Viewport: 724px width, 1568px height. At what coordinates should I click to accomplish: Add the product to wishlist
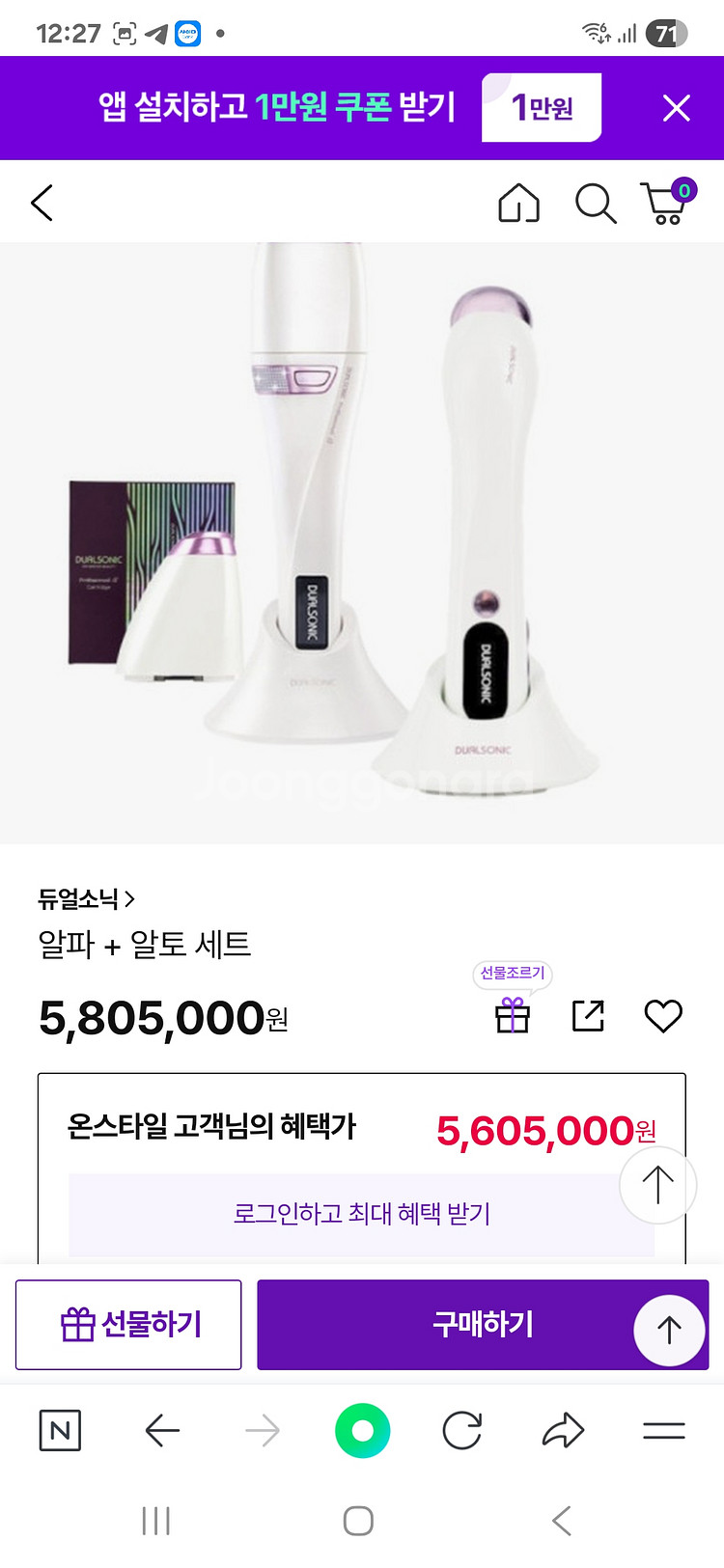pyautogui.click(x=663, y=1015)
